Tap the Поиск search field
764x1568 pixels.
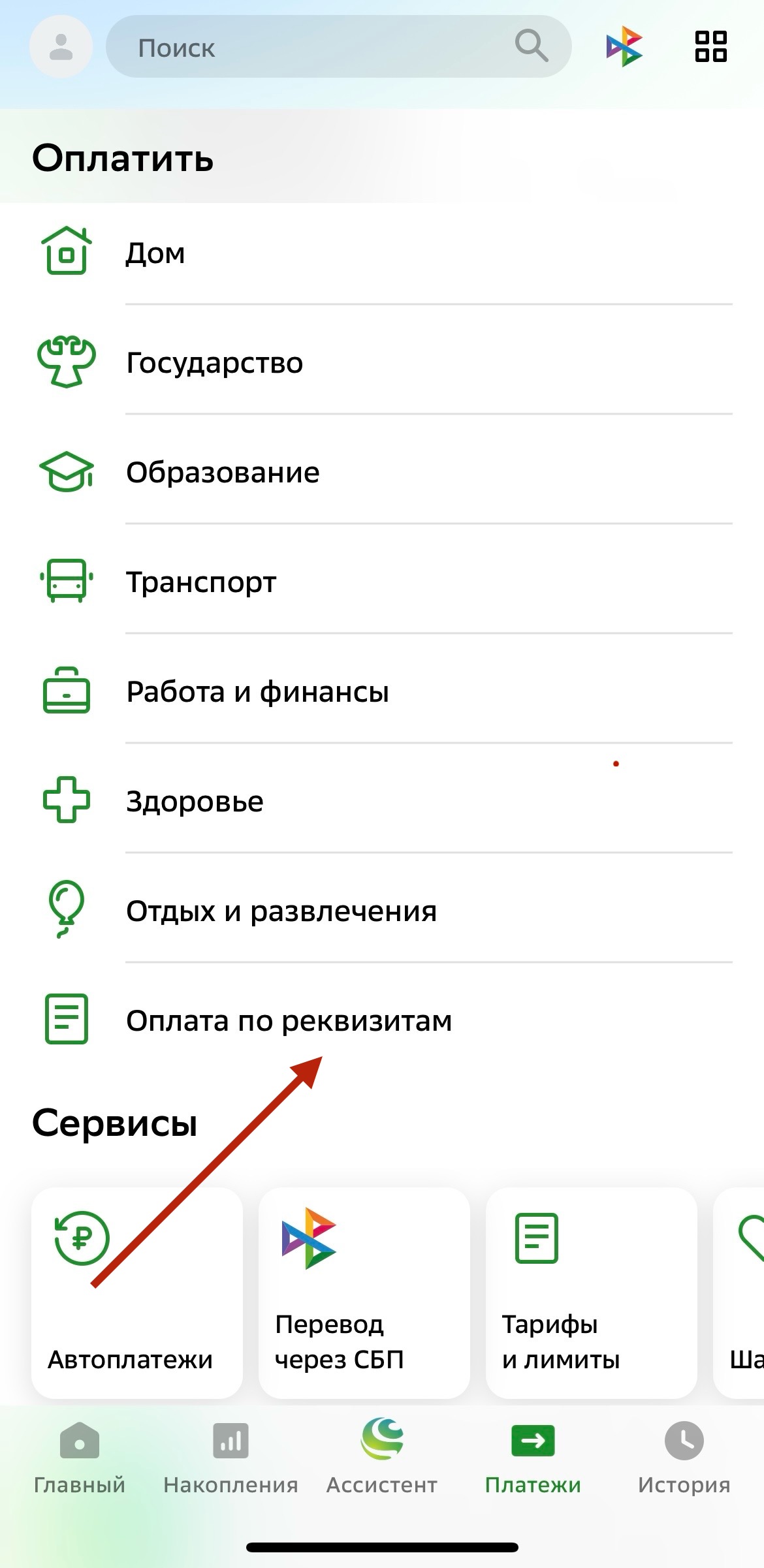click(326, 47)
